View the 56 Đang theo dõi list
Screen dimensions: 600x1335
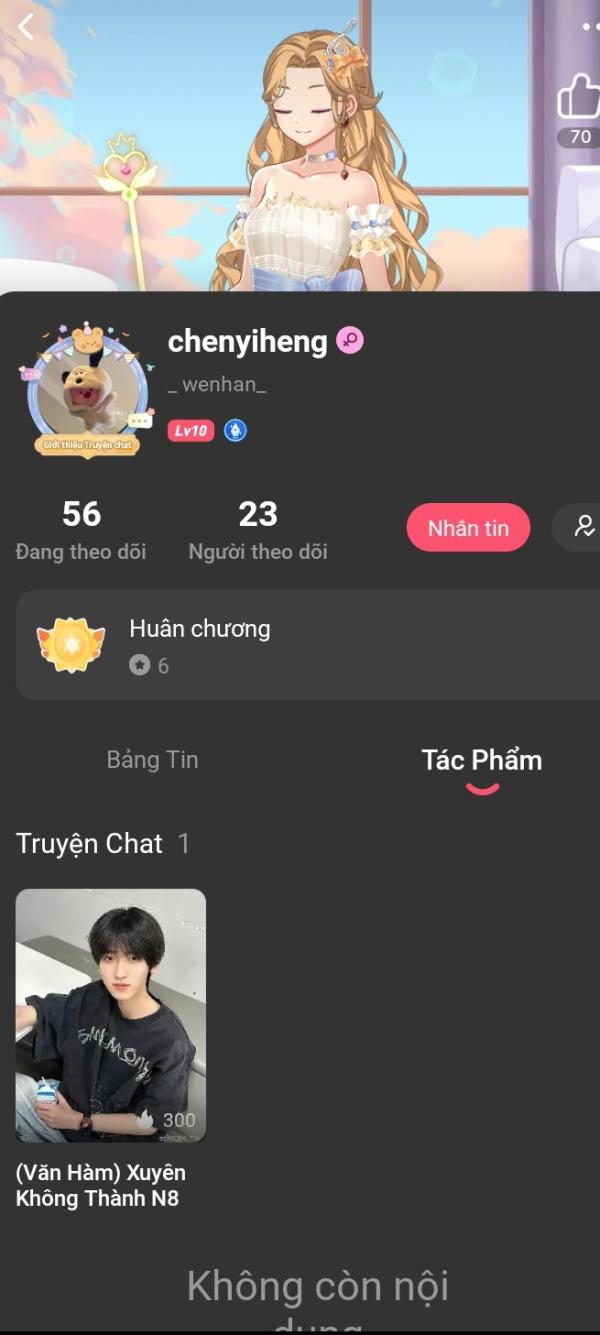tap(81, 530)
